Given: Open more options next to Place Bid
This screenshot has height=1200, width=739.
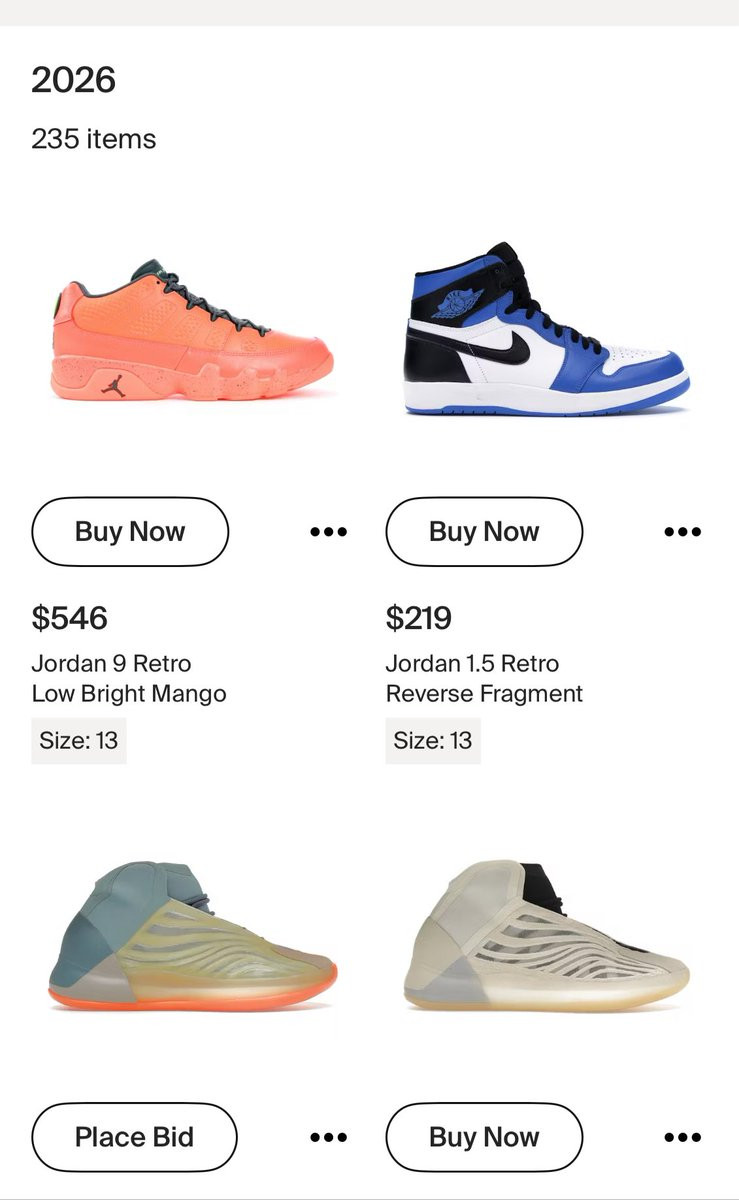Looking at the screenshot, I should (x=328, y=1137).
